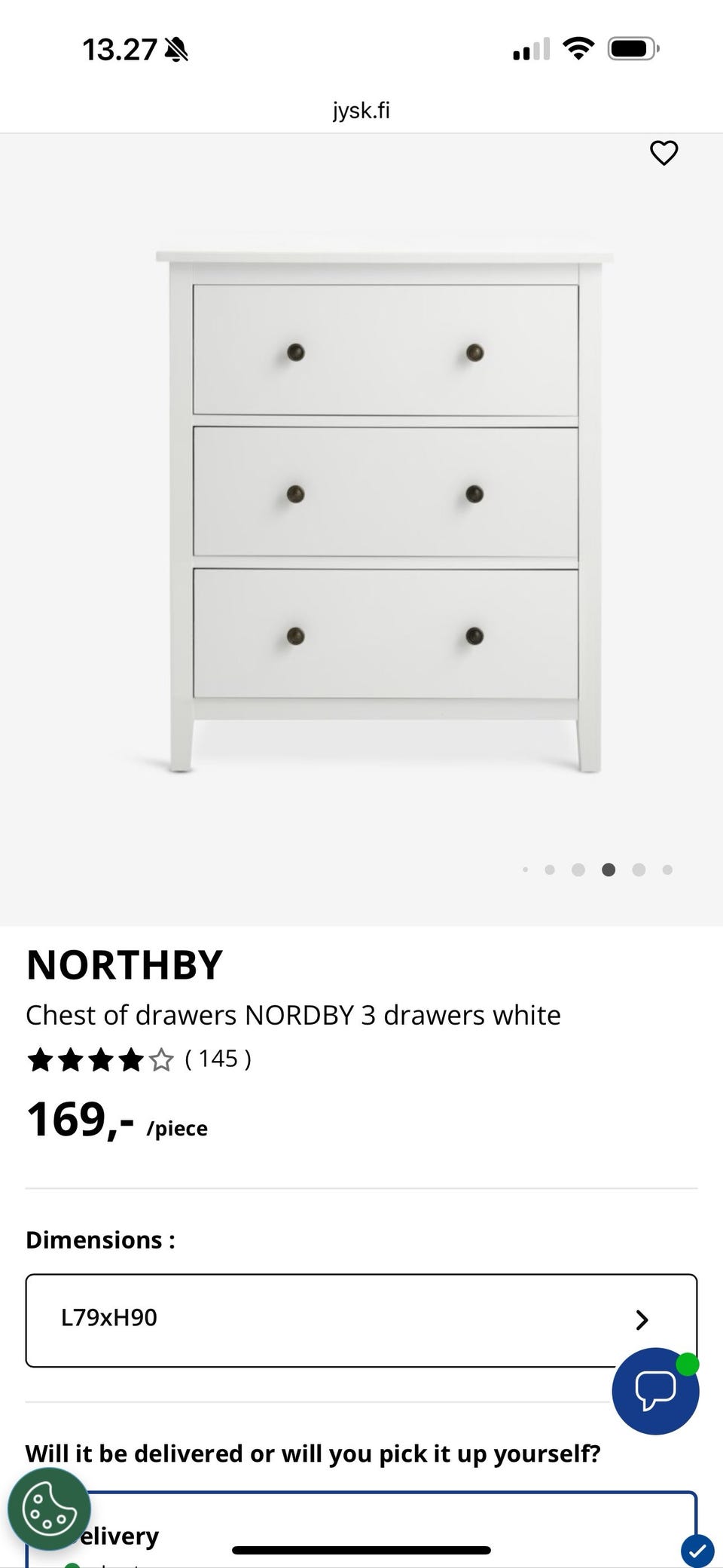
Task: Open the L79xH90 dimensions selector
Action: pos(361,1319)
